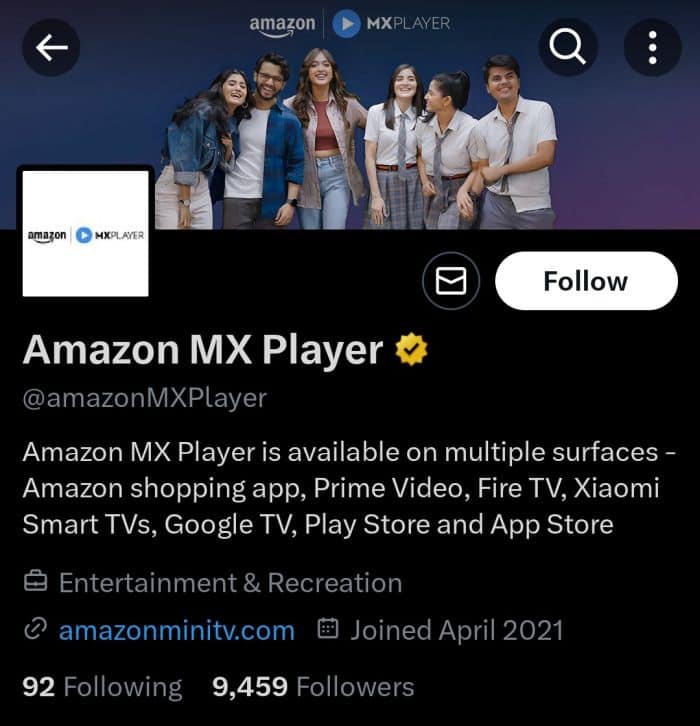
Task: View the 9,459 Followers list
Action: (x=313, y=687)
